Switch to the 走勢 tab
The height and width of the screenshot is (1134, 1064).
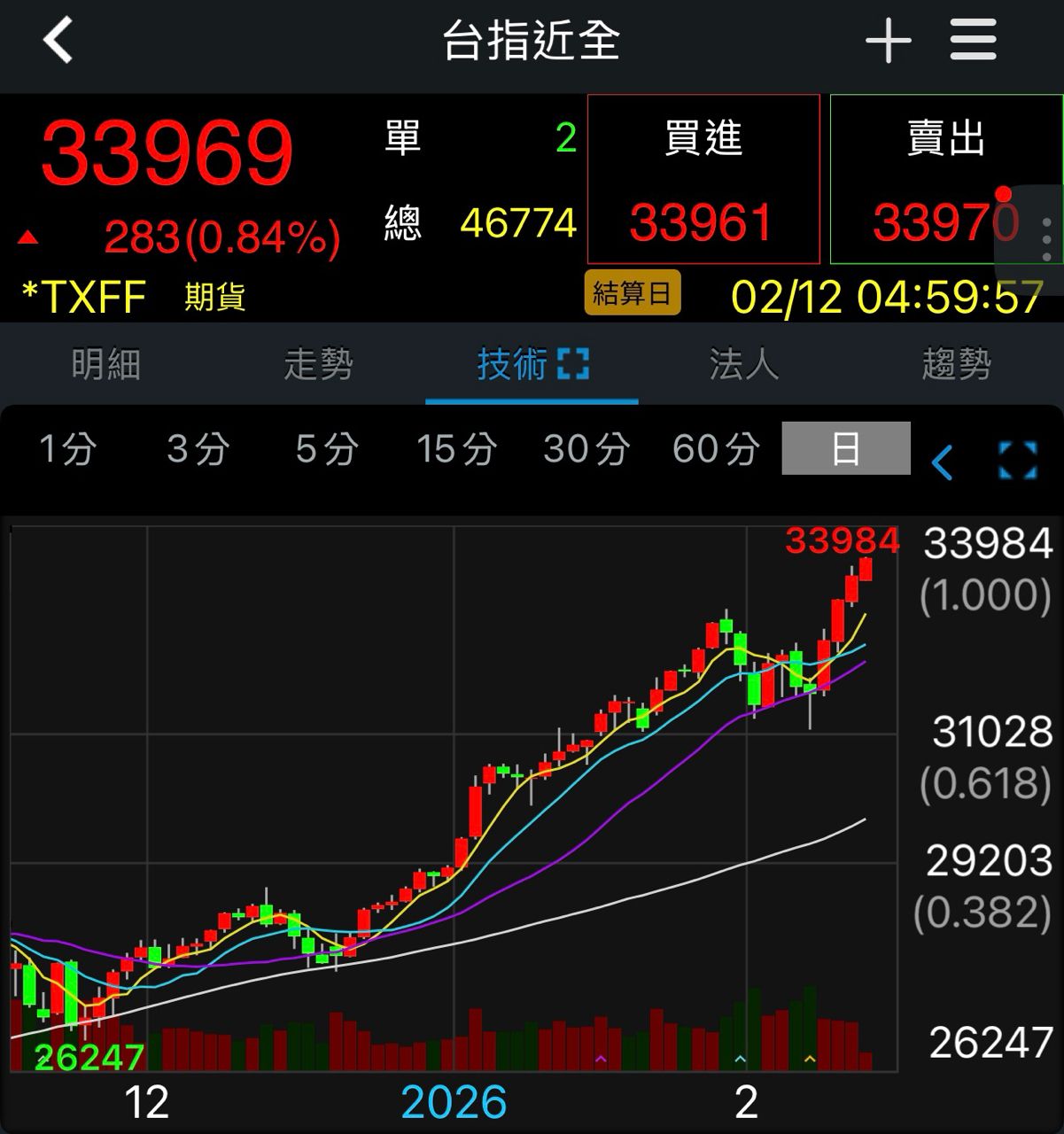(319, 363)
